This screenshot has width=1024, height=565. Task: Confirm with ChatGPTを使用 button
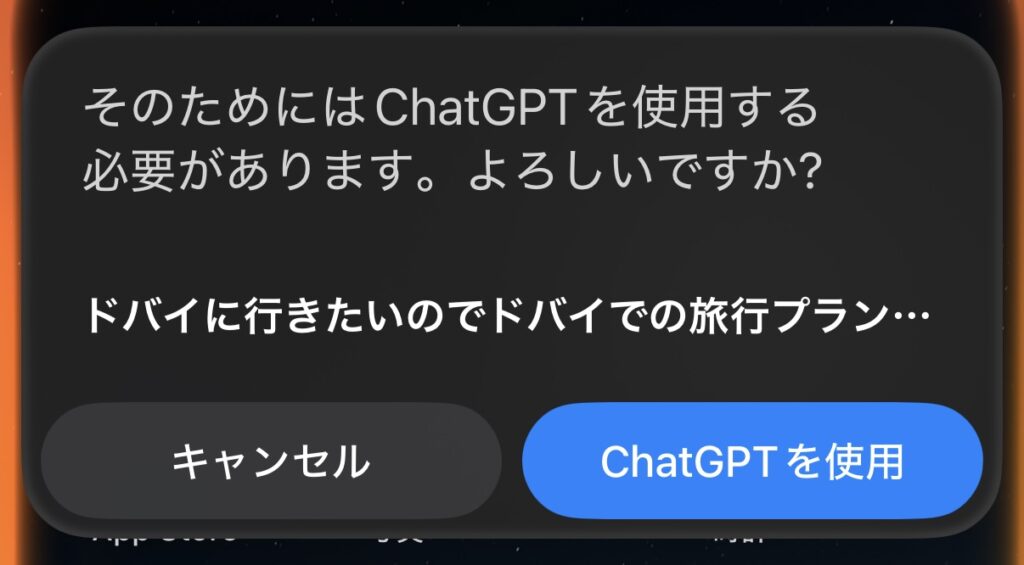[x=752, y=461]
